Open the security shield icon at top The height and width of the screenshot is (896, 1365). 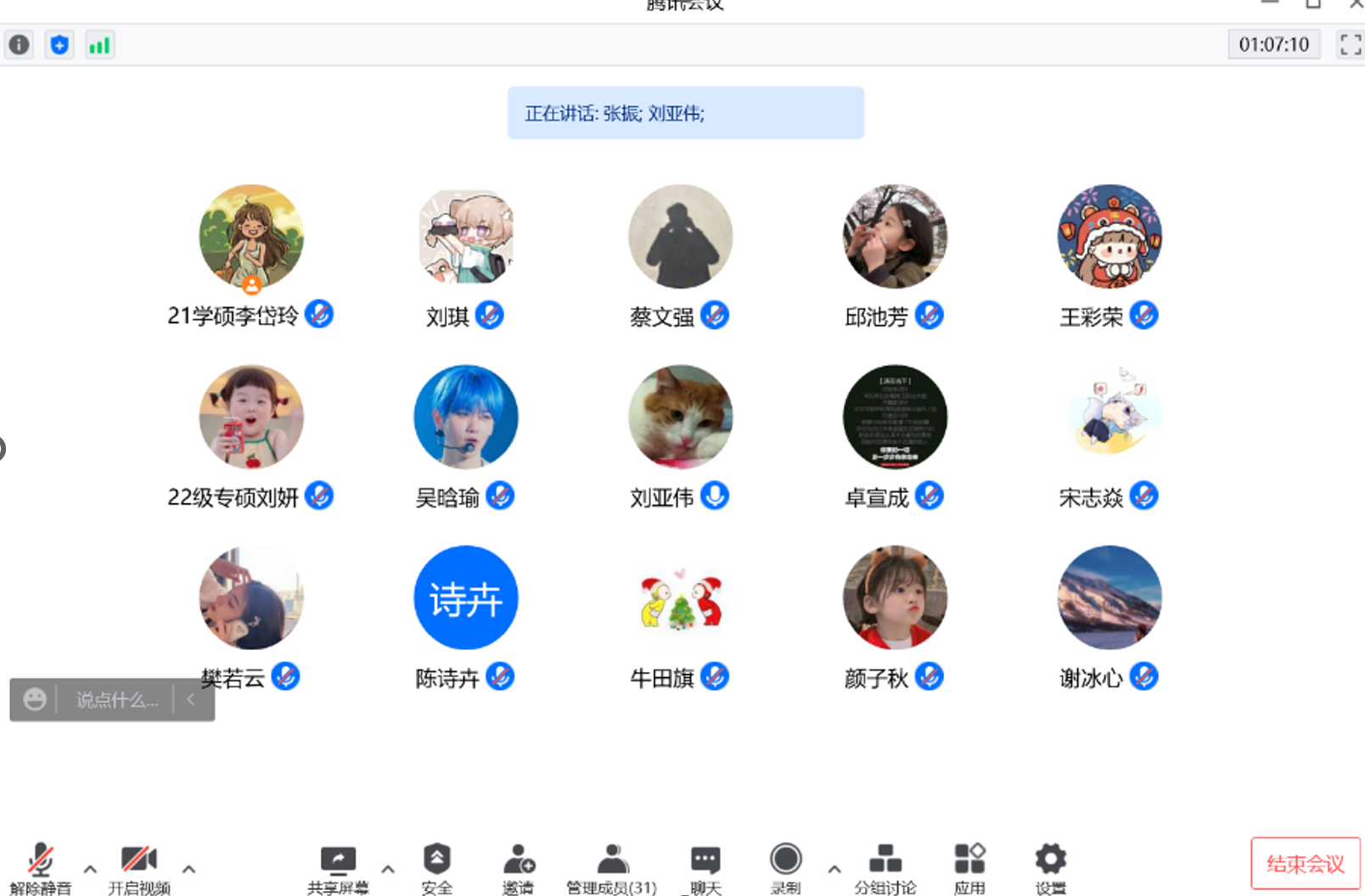pyautogui.click(x=59, y=44)
